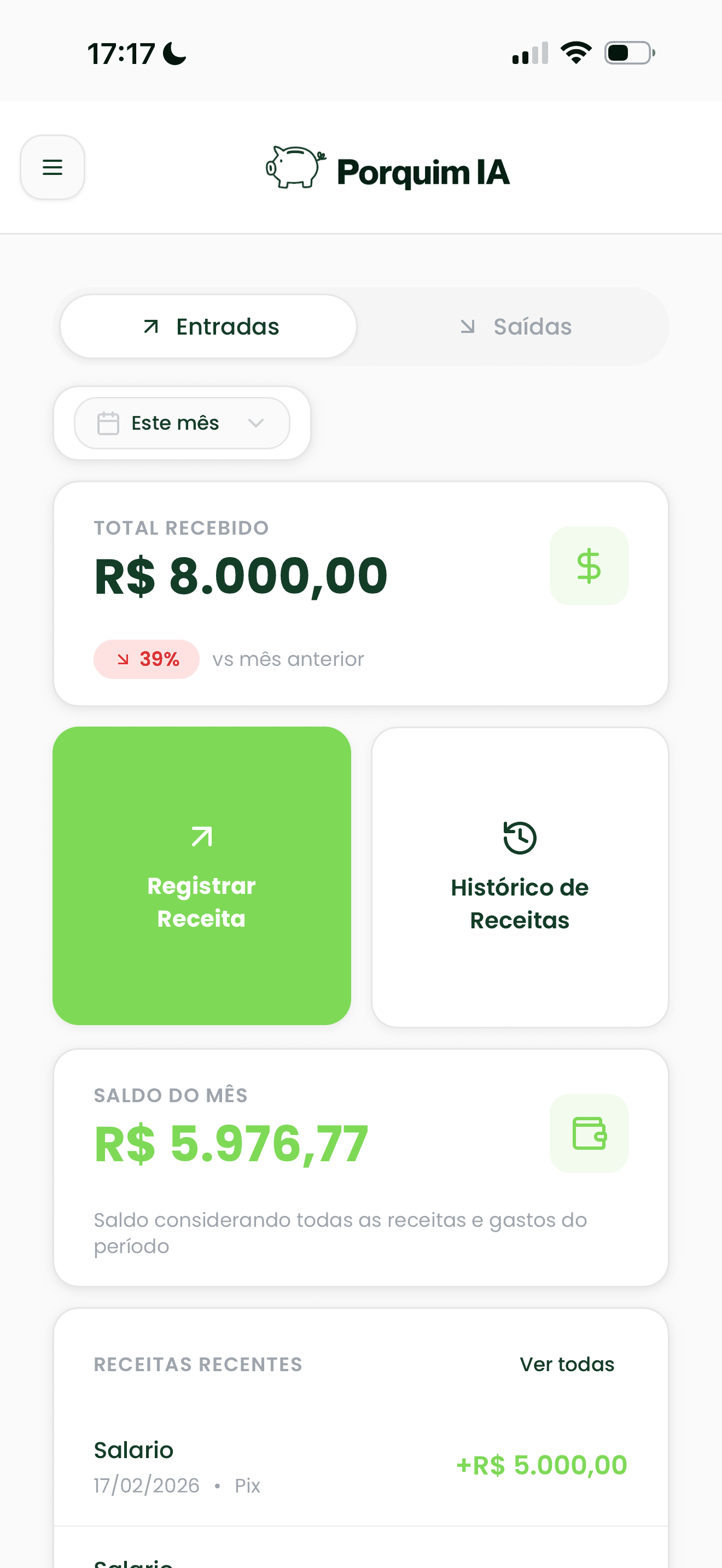This screenshot has width=722, height=1568.
Task: Open the hamburger drawer menu
Action: [x=53, y=167]
